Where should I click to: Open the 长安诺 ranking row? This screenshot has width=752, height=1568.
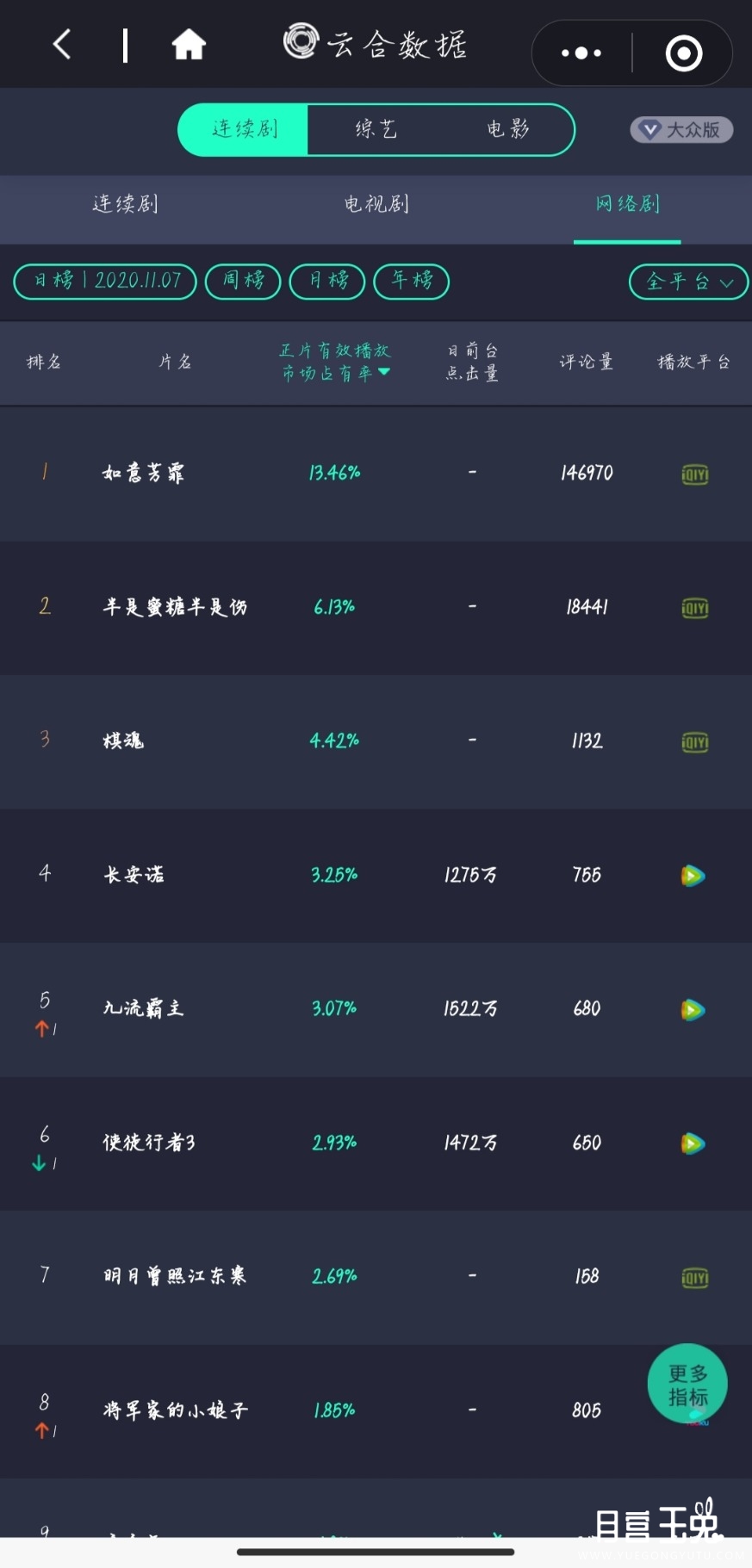click(x=376, y=876)
